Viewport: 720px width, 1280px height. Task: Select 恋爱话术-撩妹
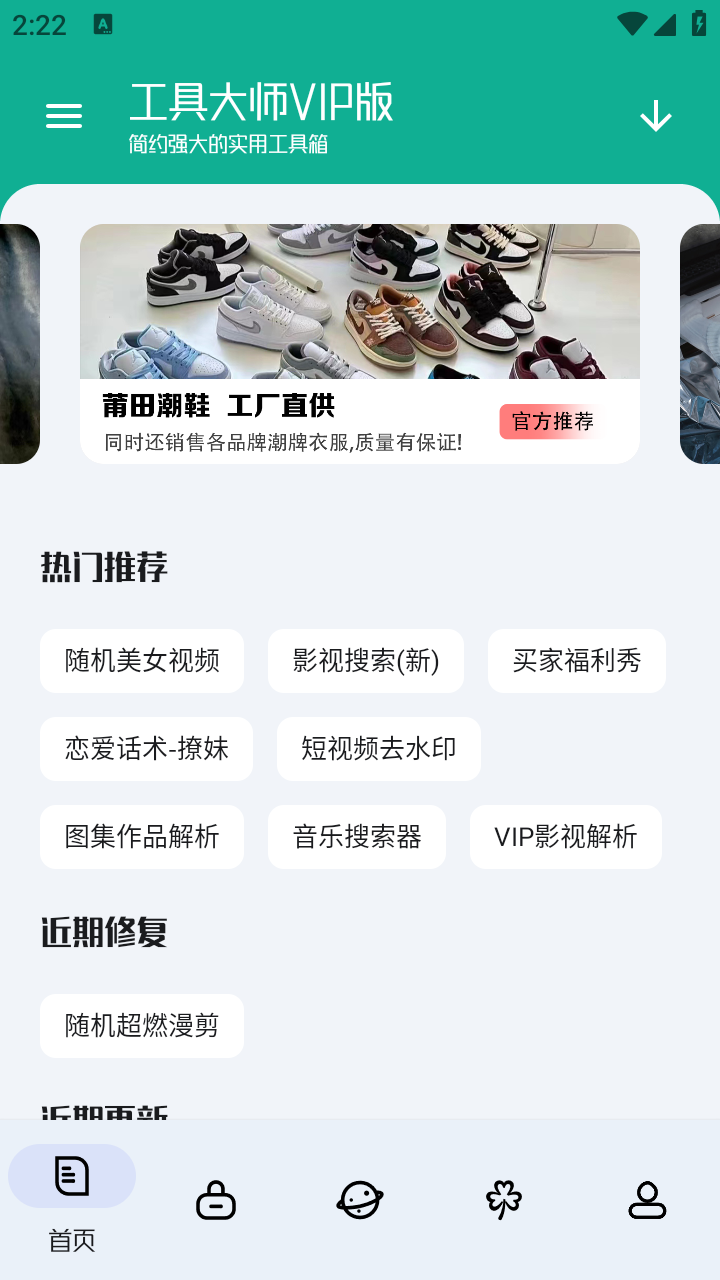click(146, 749)
